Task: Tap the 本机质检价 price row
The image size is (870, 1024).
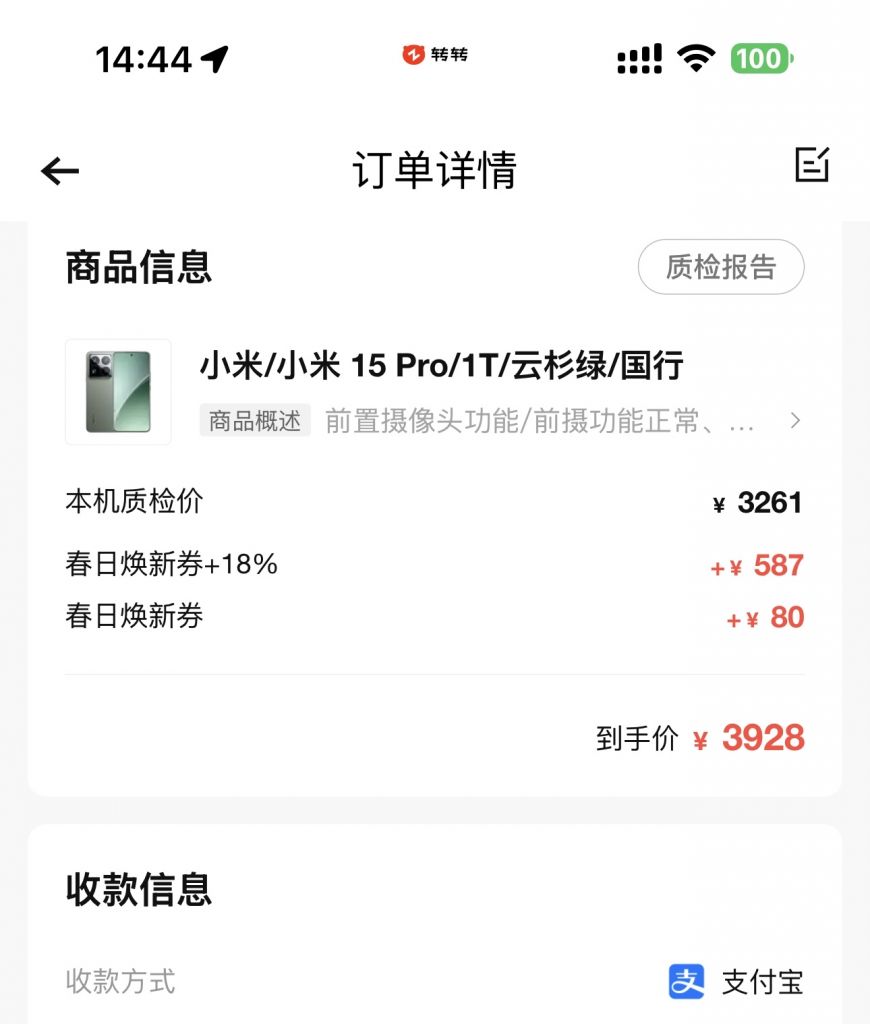Action: click(430, 502)
